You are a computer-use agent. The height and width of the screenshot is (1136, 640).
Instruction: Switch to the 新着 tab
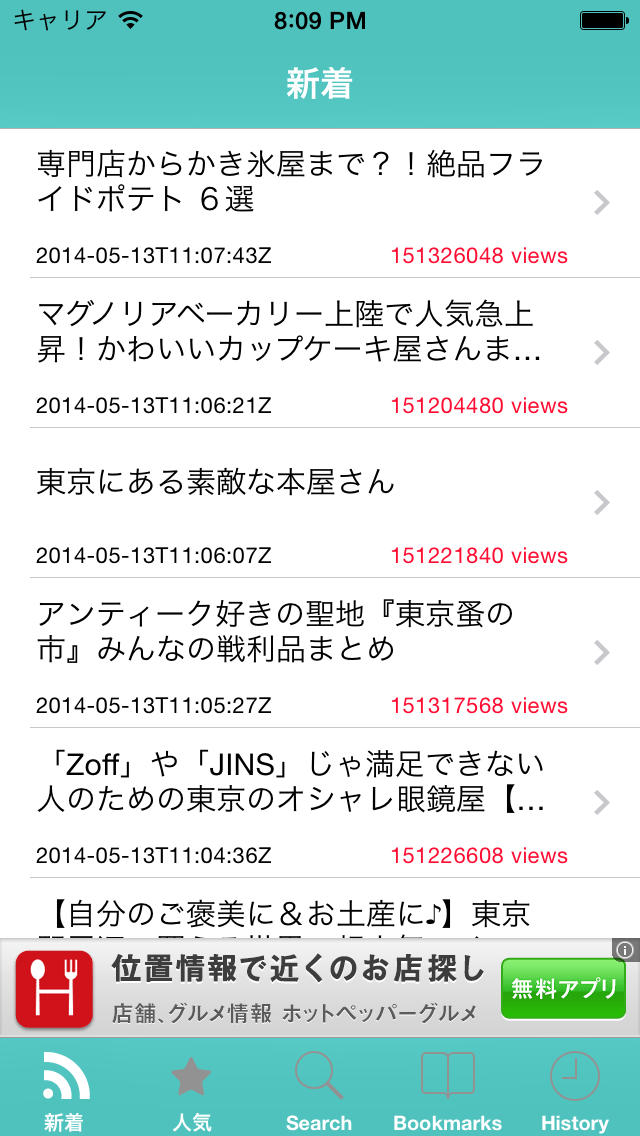[x=64, y=1090]
